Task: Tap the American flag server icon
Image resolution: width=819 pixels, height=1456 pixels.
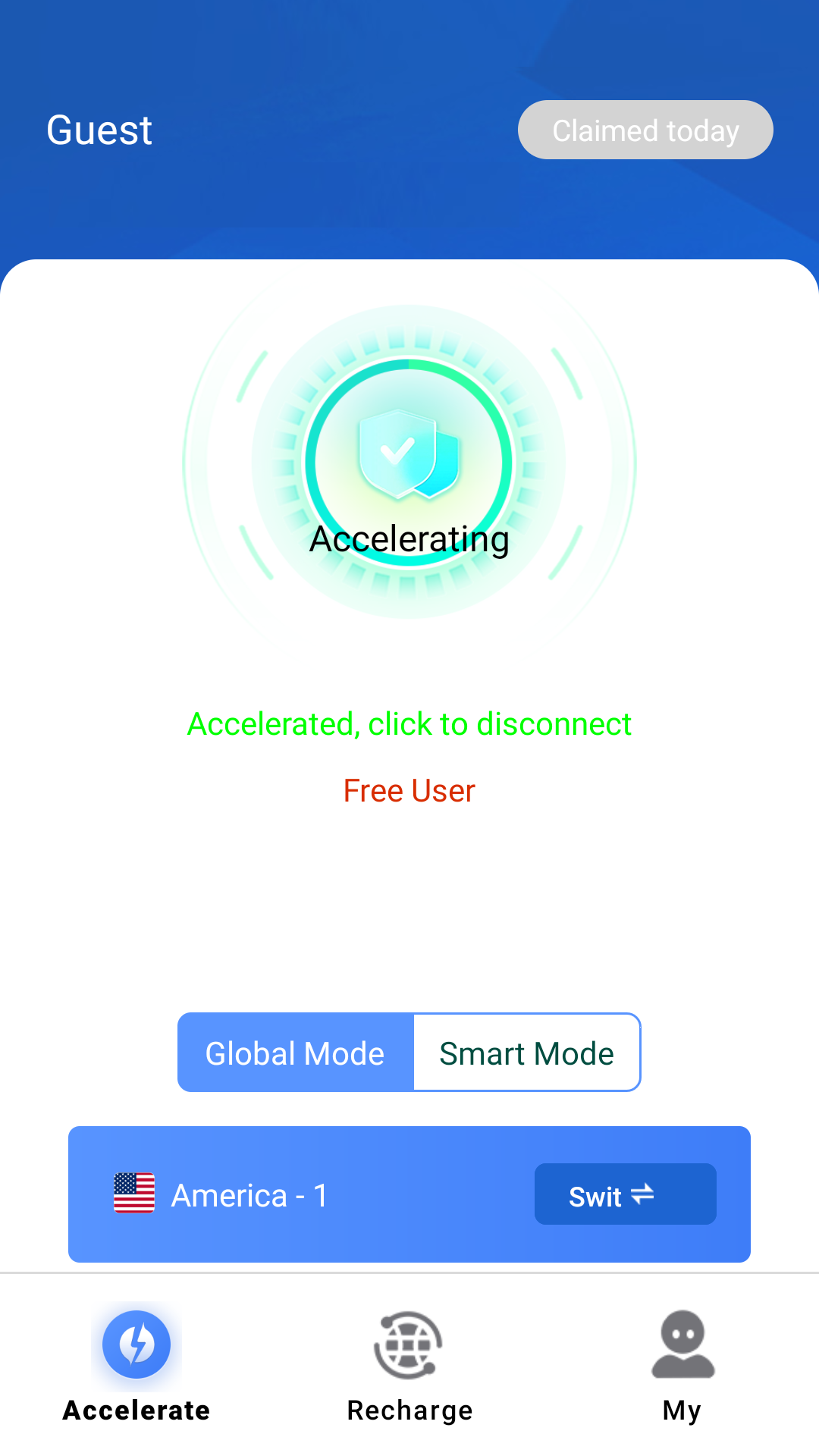Action: (x=135, y=1194)
